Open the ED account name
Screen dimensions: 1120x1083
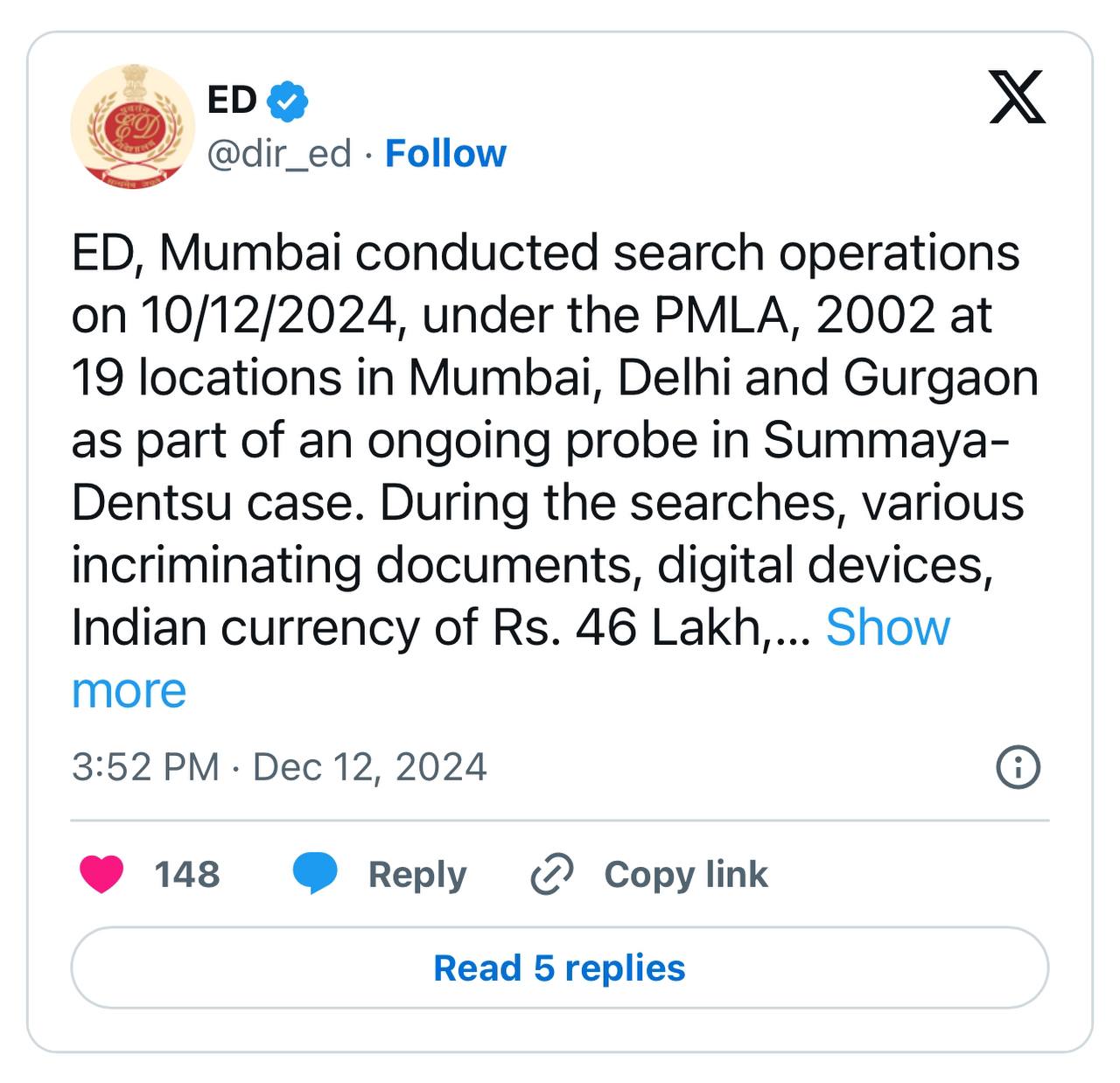click(232, 101)
